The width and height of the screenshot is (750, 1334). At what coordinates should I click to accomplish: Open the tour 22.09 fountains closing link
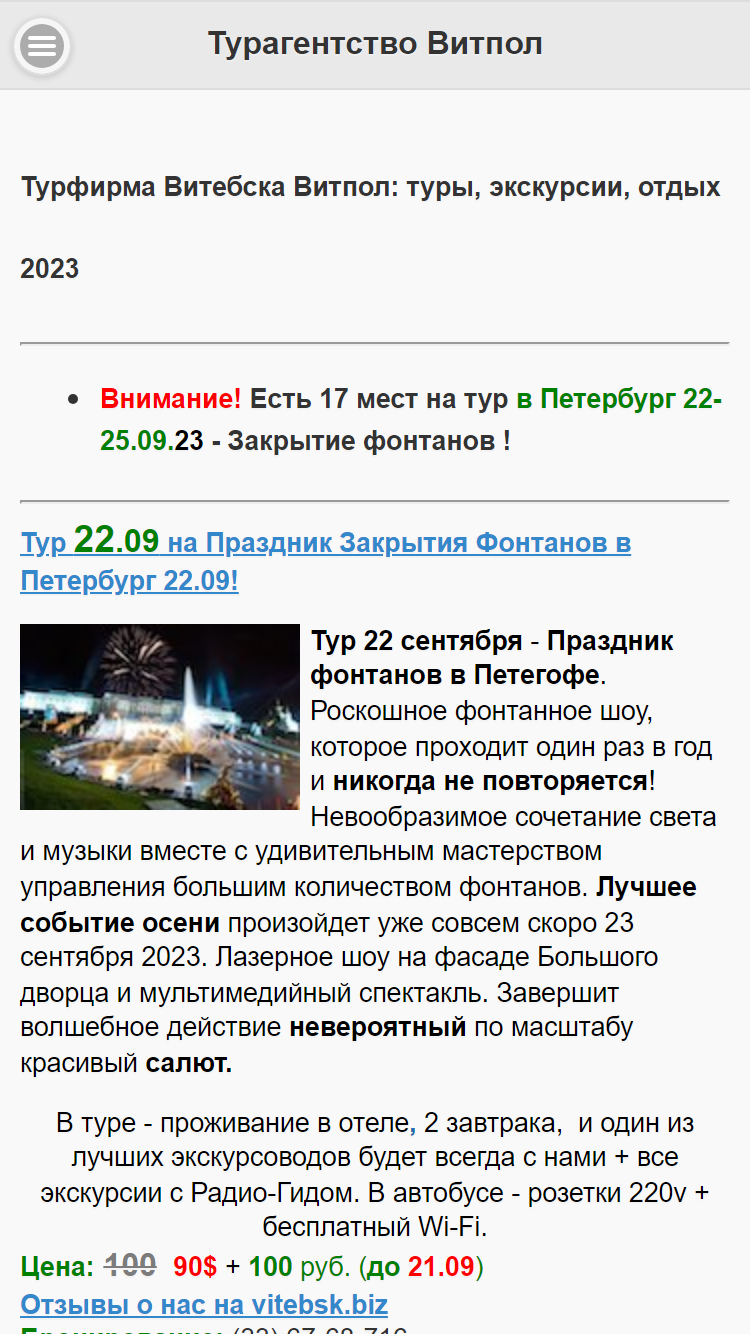tap(325, 559)
